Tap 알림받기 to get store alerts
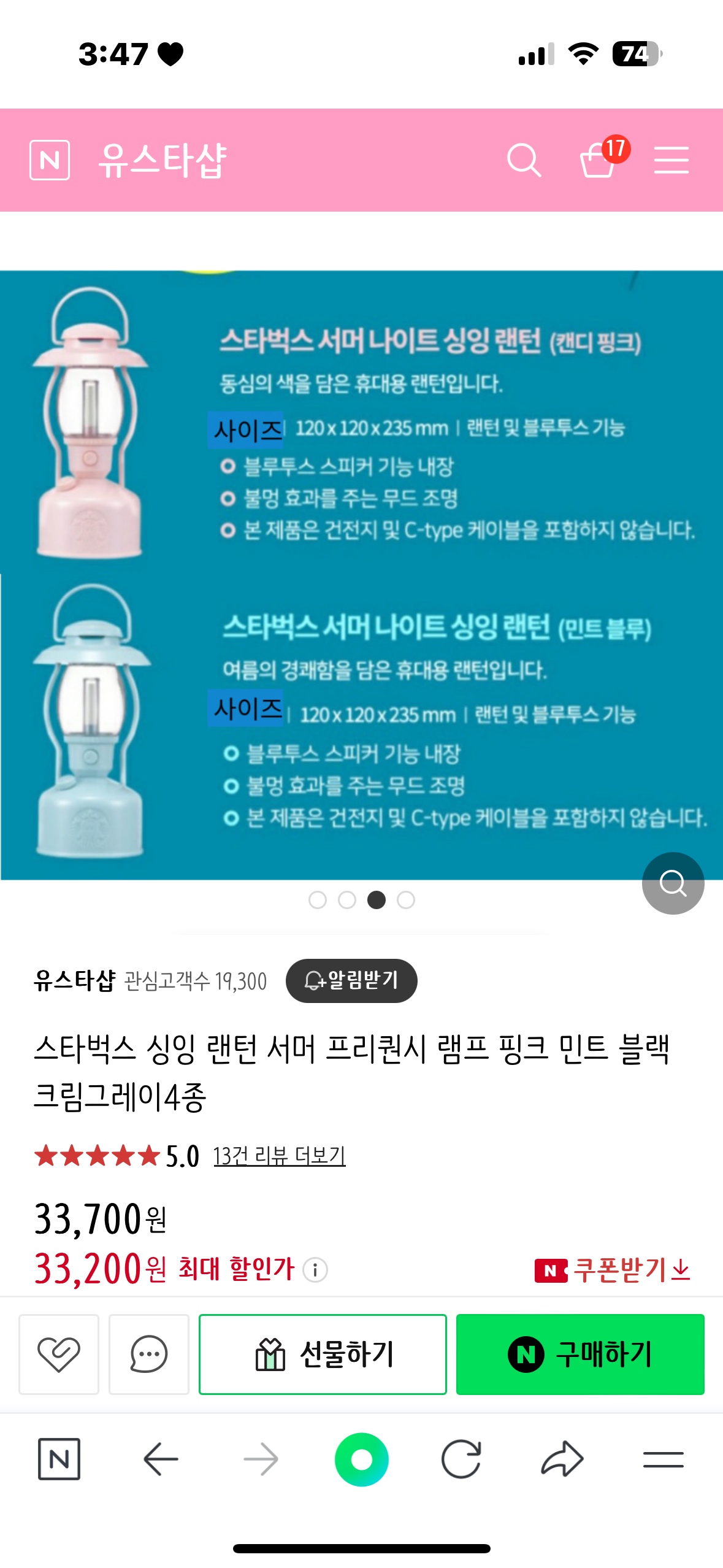The width and height of the screenshot is (723, 1568). point(351,980)
